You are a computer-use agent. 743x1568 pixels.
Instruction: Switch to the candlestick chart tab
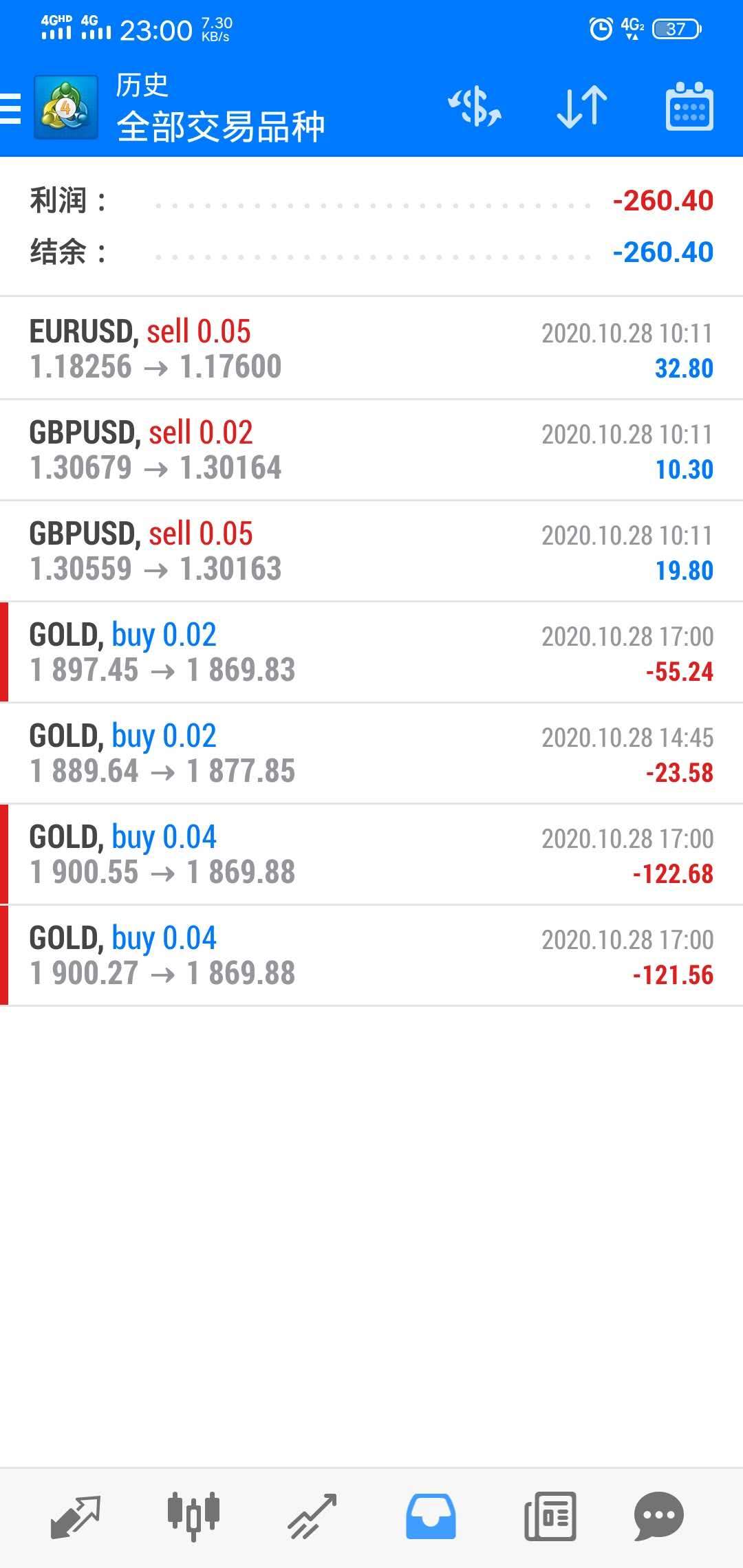(x=193, y=1516)
